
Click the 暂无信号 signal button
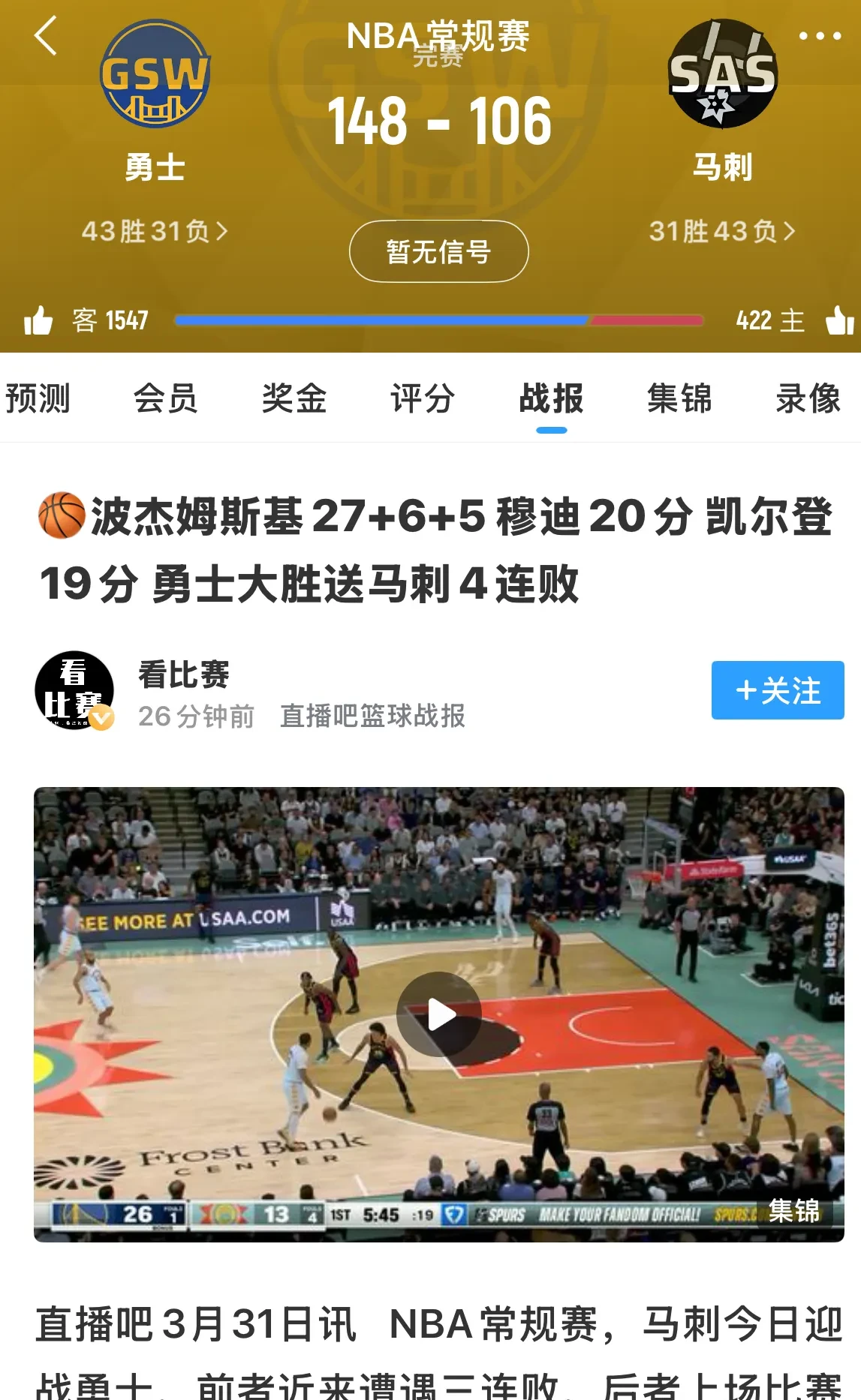pos(438,252)
